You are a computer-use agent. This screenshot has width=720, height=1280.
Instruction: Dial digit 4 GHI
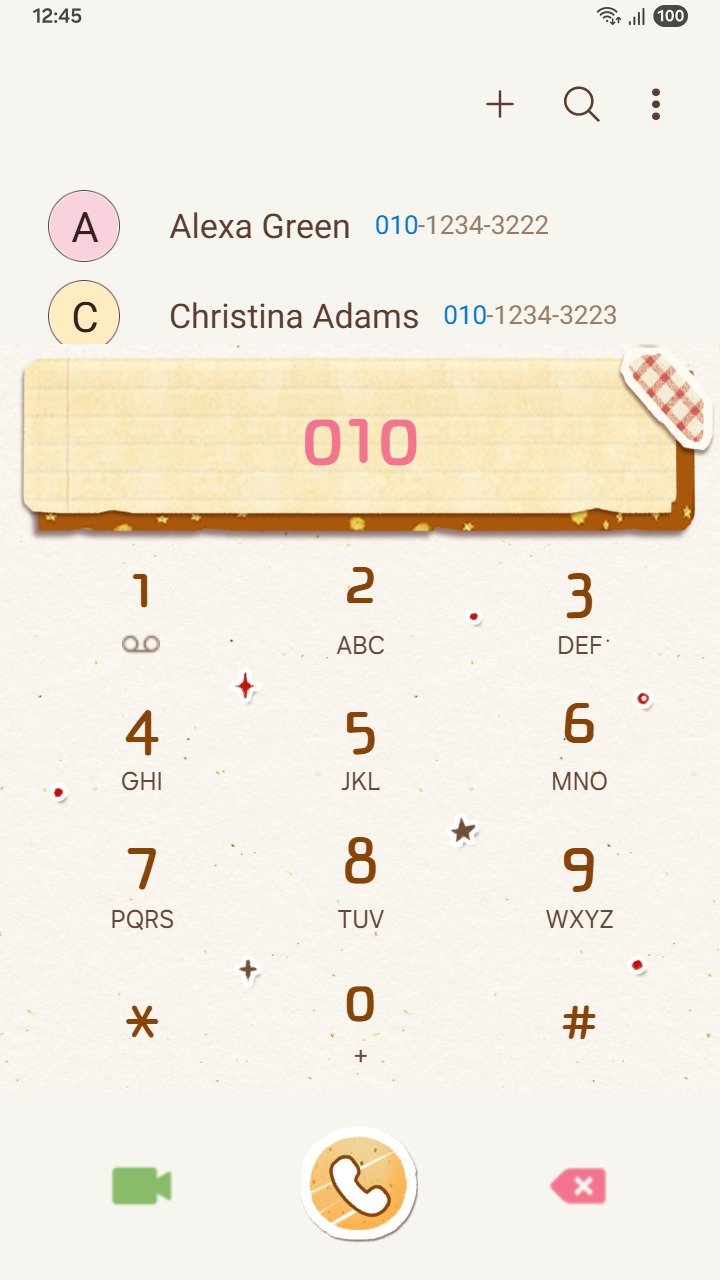pos(141,748)
